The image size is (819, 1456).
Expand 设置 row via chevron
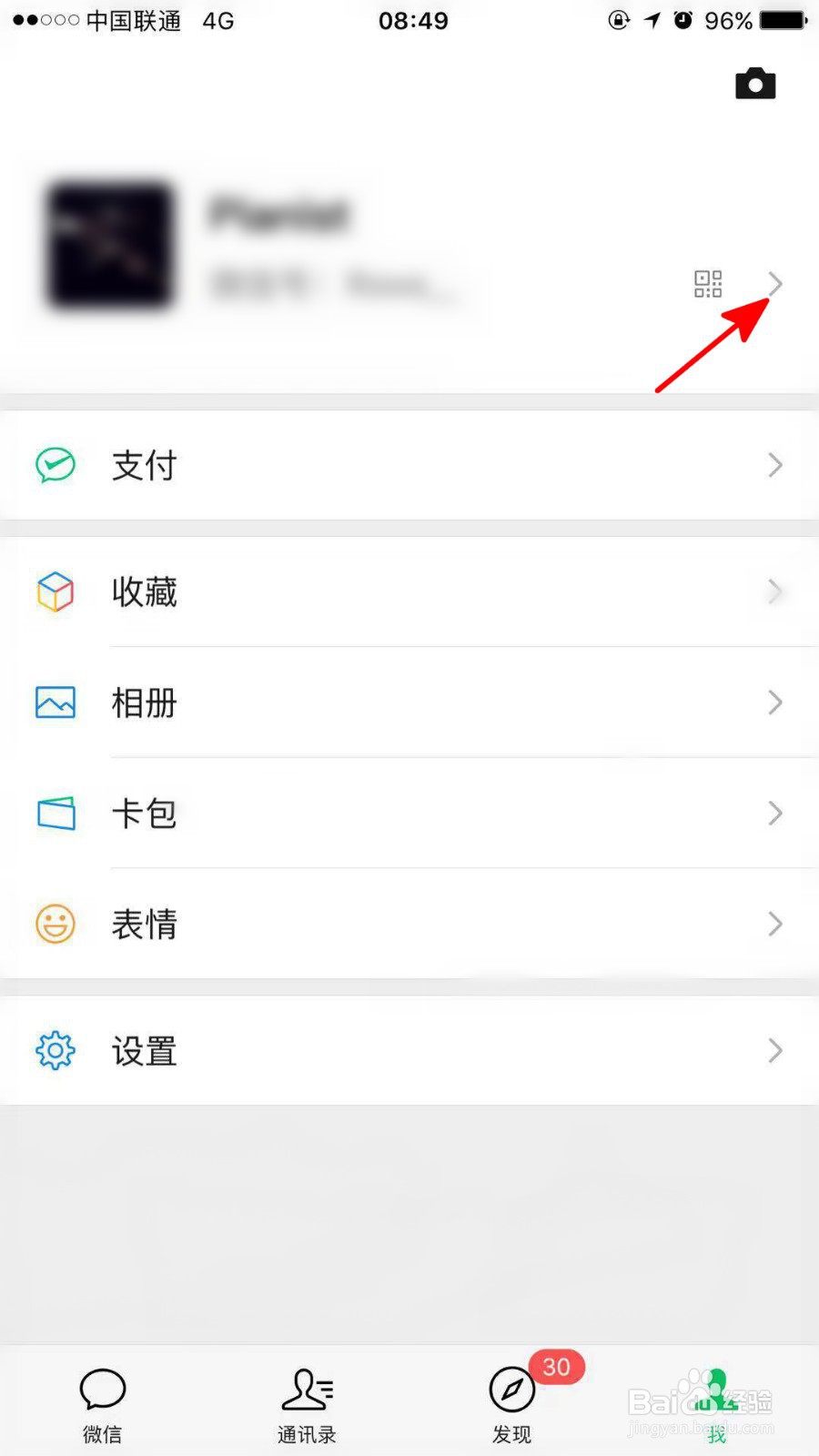[775, 1051]
